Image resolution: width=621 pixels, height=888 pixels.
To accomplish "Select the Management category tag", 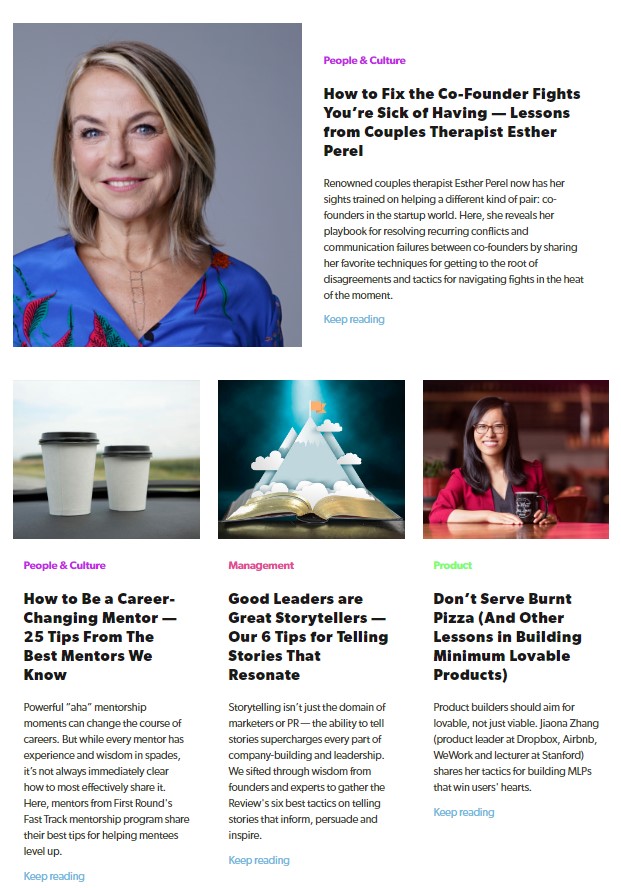I will [x=260, y=565].
